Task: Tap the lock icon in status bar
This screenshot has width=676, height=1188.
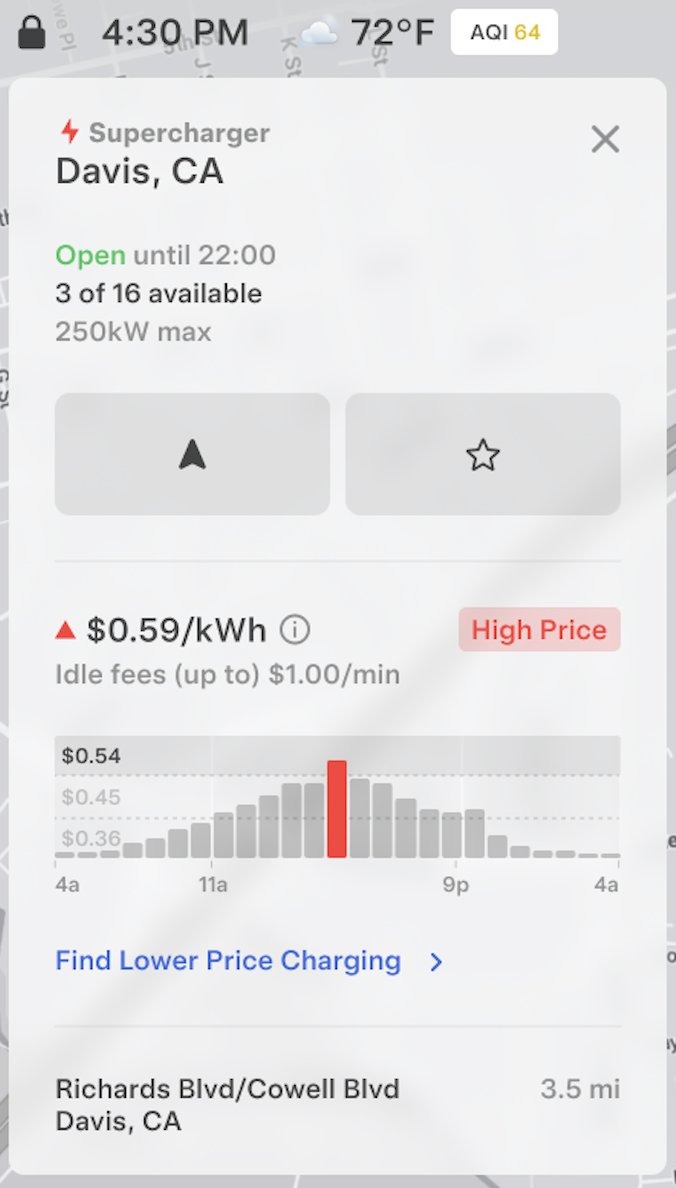Action: pos(31,33)
